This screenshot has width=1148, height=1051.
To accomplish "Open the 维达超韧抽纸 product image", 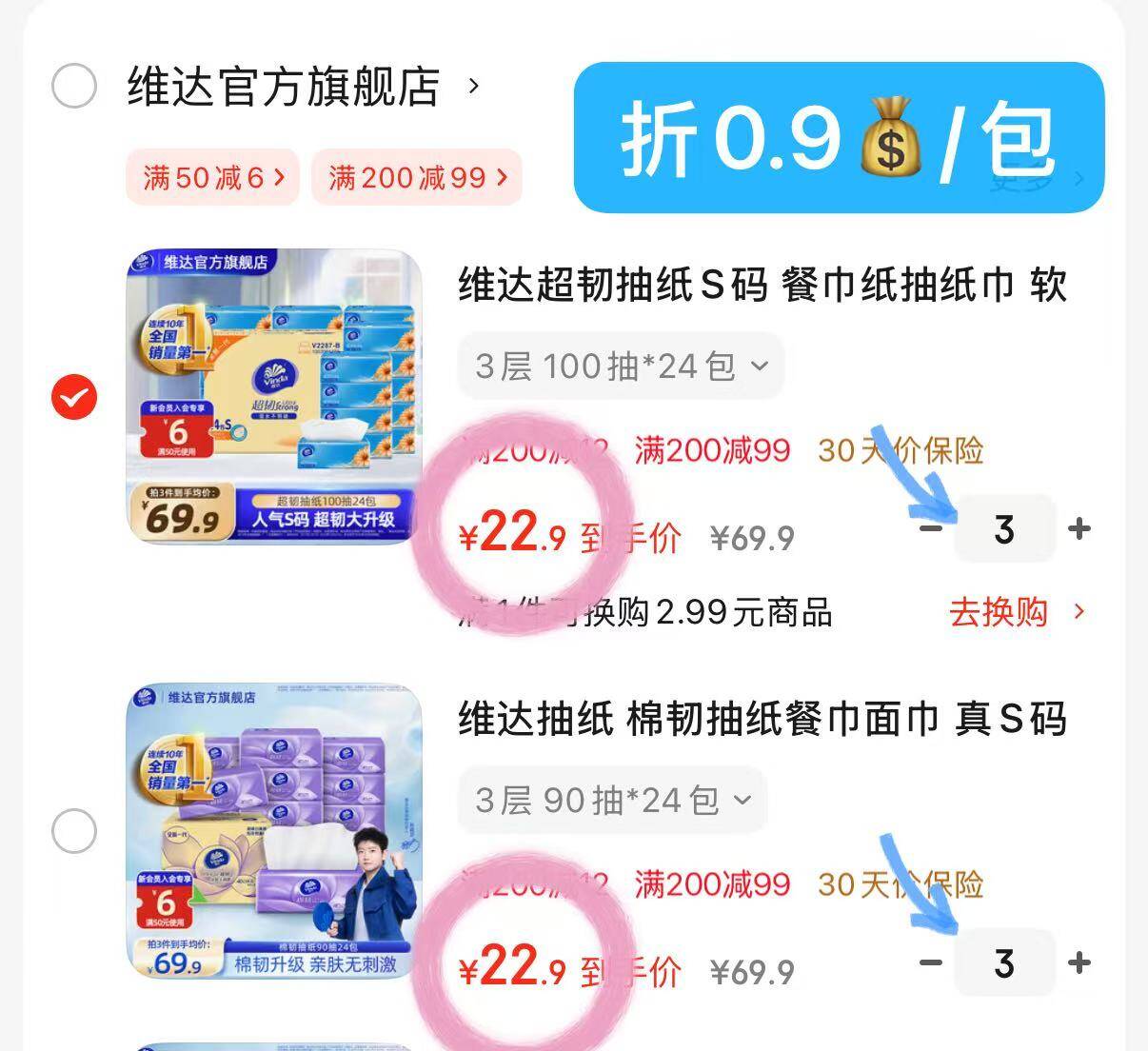I will coord(274,397).
